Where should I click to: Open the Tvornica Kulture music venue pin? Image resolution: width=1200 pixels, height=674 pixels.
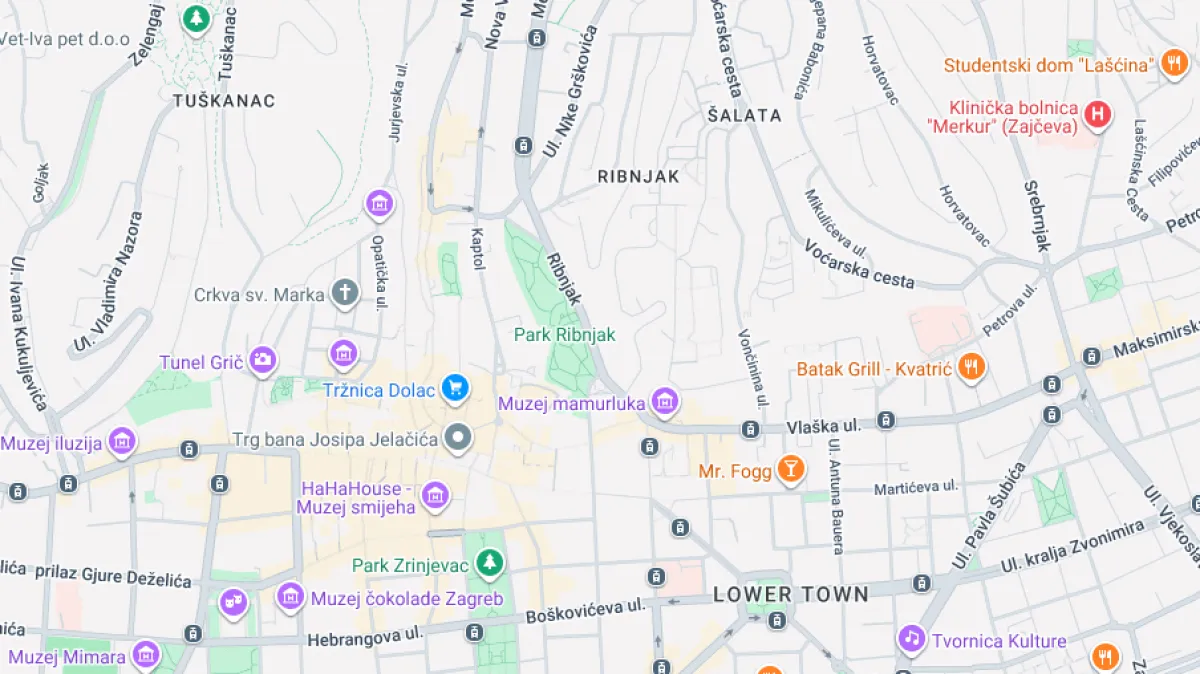tap(910, 638)
